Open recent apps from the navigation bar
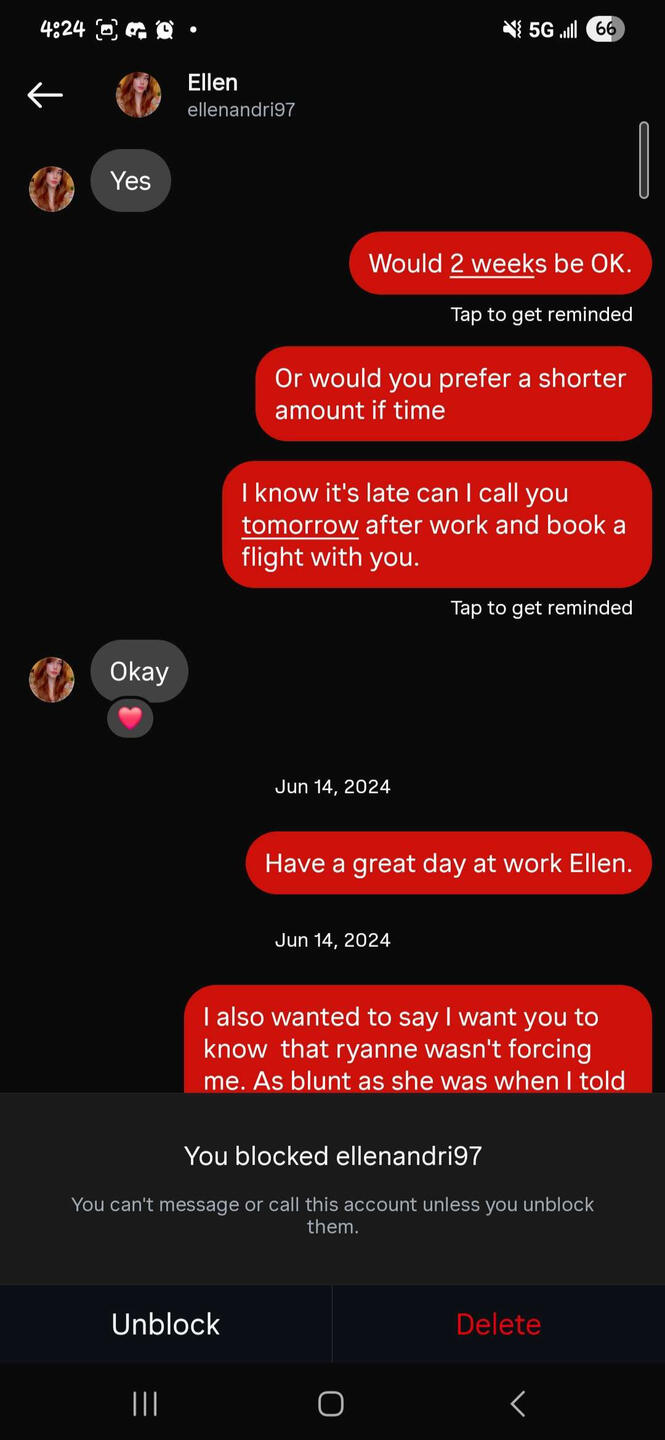This screenshot has width=665, height=1440. tap(145, 1404)
